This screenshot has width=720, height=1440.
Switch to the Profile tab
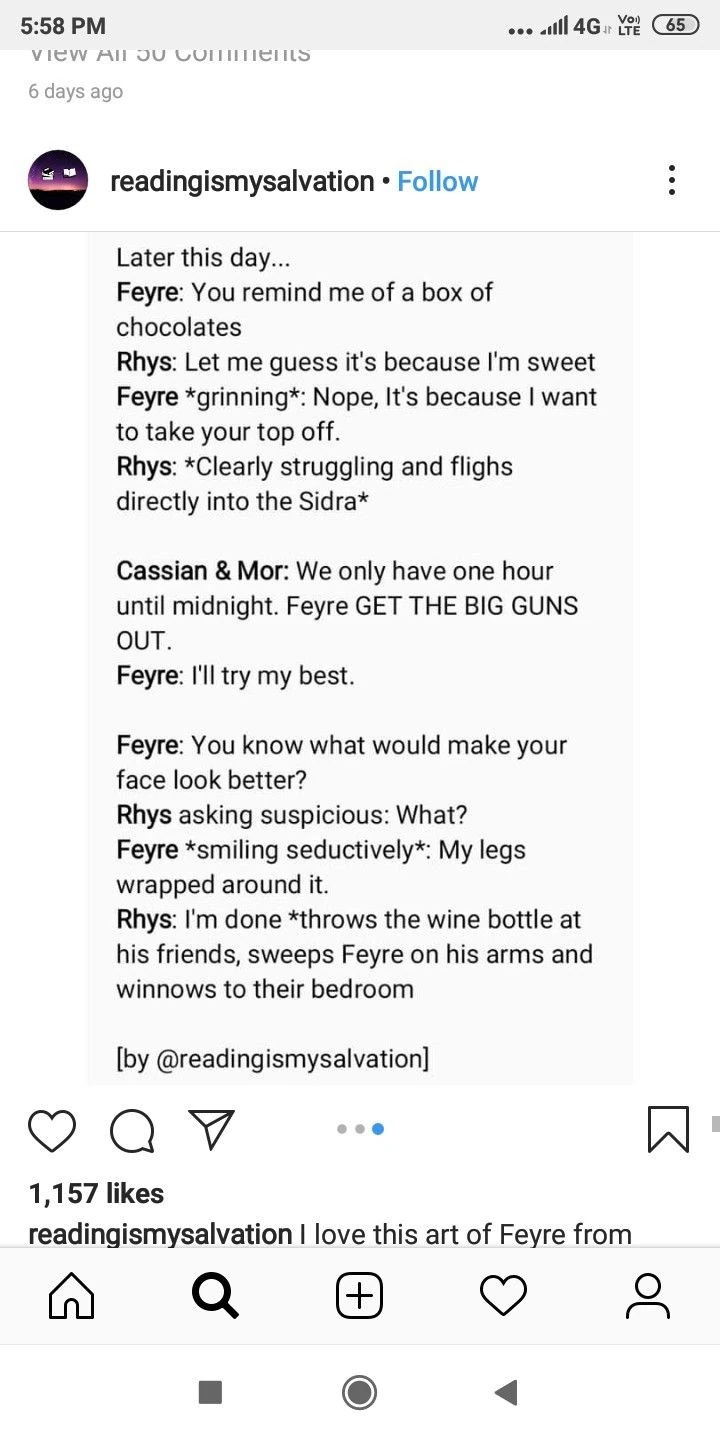point(647,1296)
